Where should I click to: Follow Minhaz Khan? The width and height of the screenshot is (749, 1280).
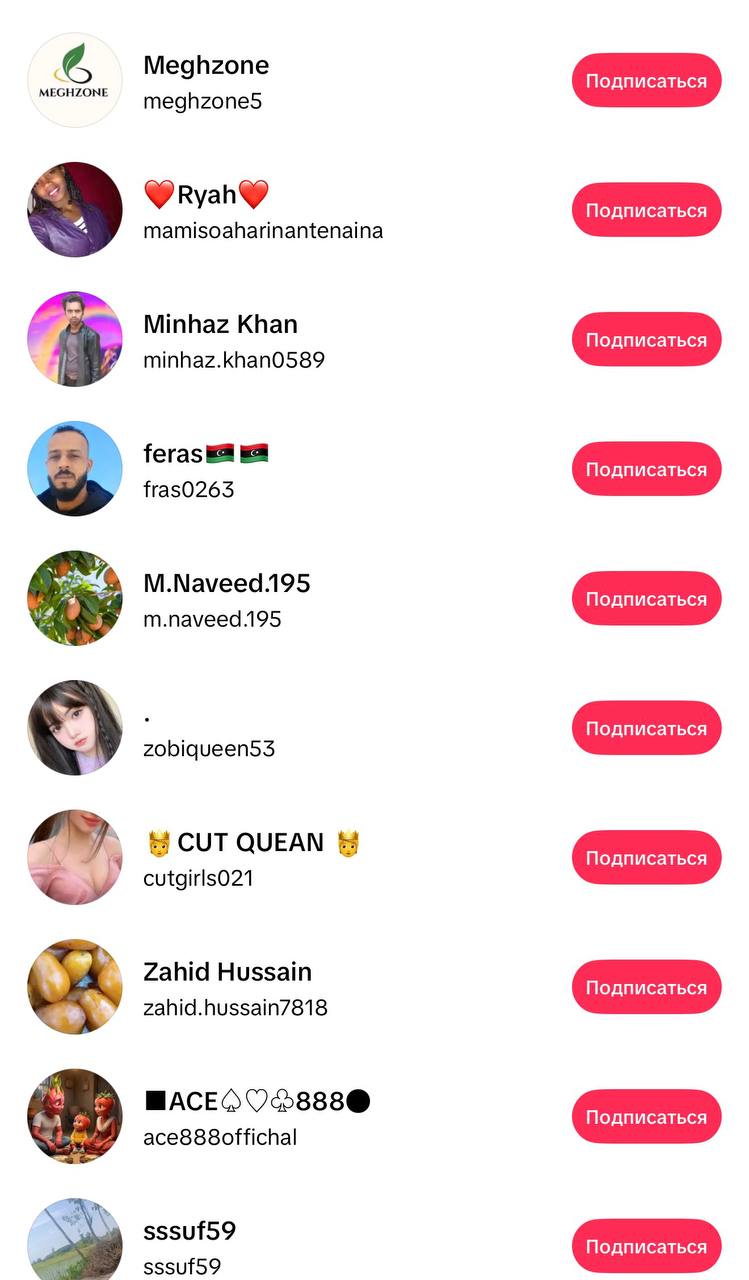coord(646,340)
